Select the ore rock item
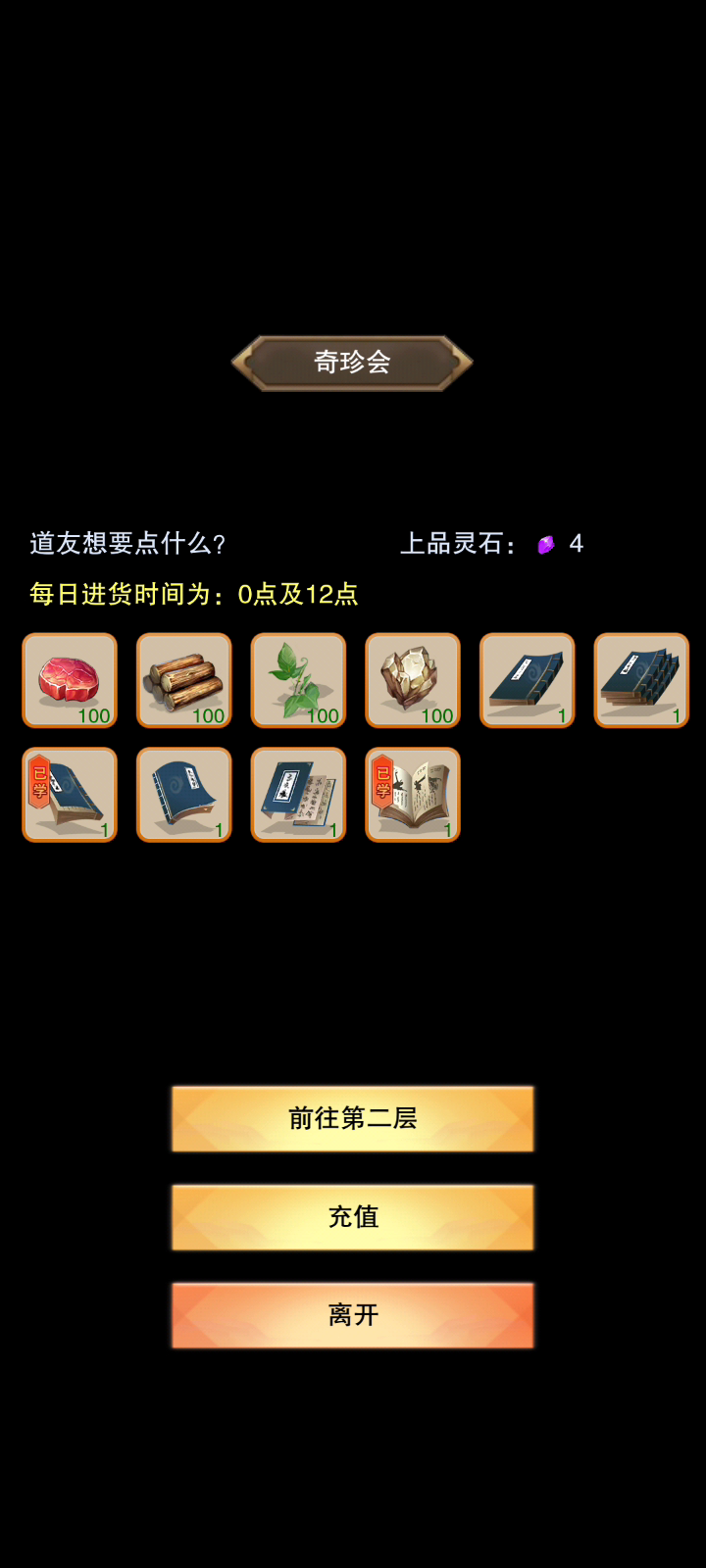 413,680
